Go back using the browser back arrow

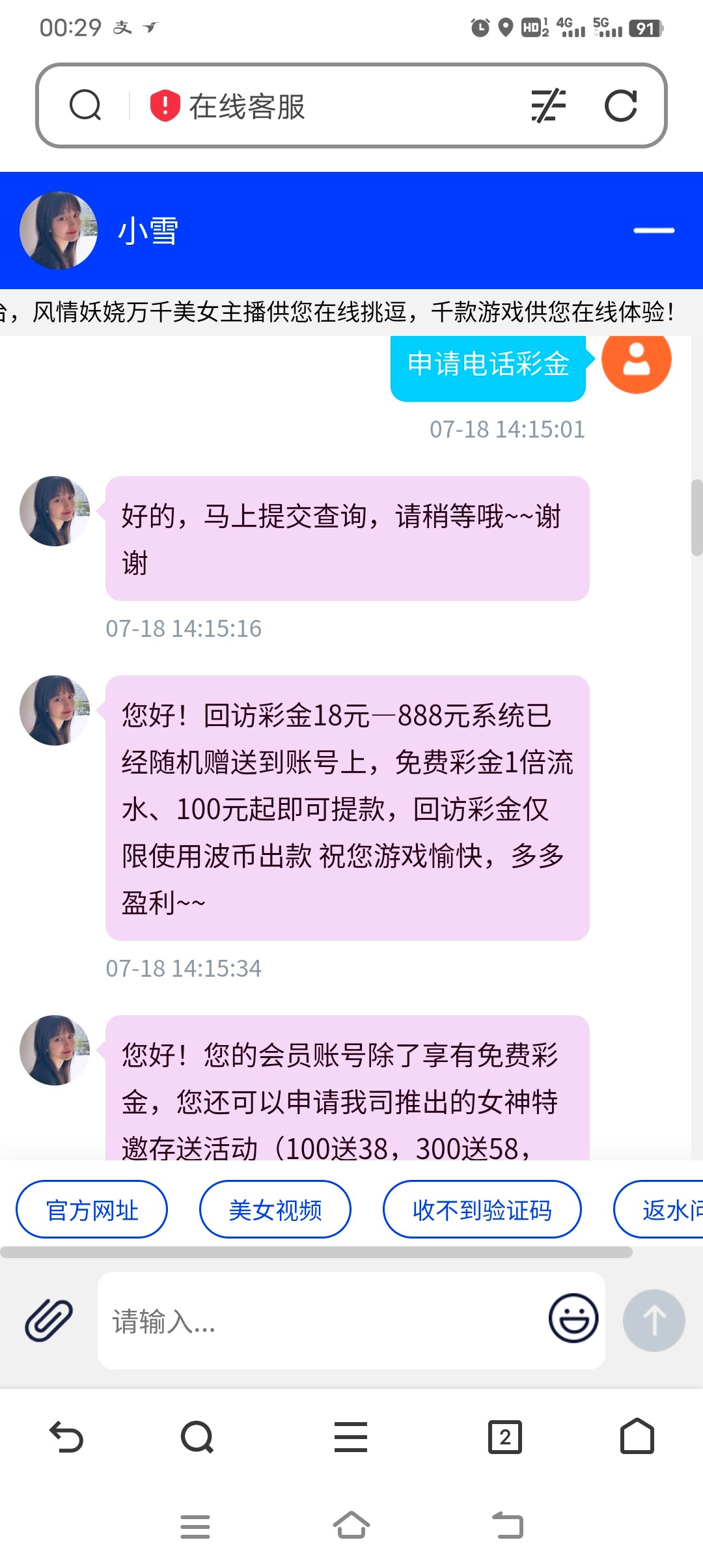[66, 1437]
